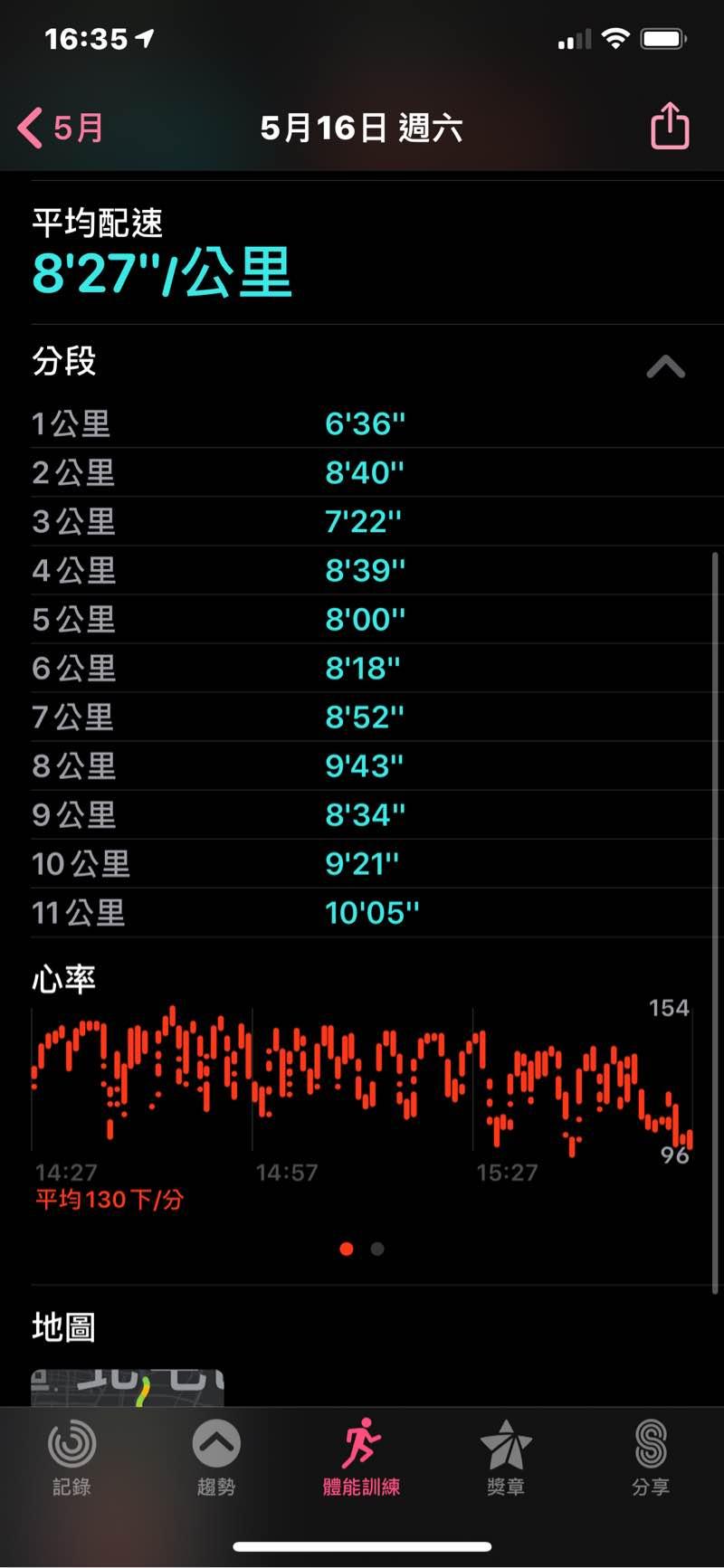Go to the 分享 tab
This screenshot has height=1568, width=724.
point(651,1457)
